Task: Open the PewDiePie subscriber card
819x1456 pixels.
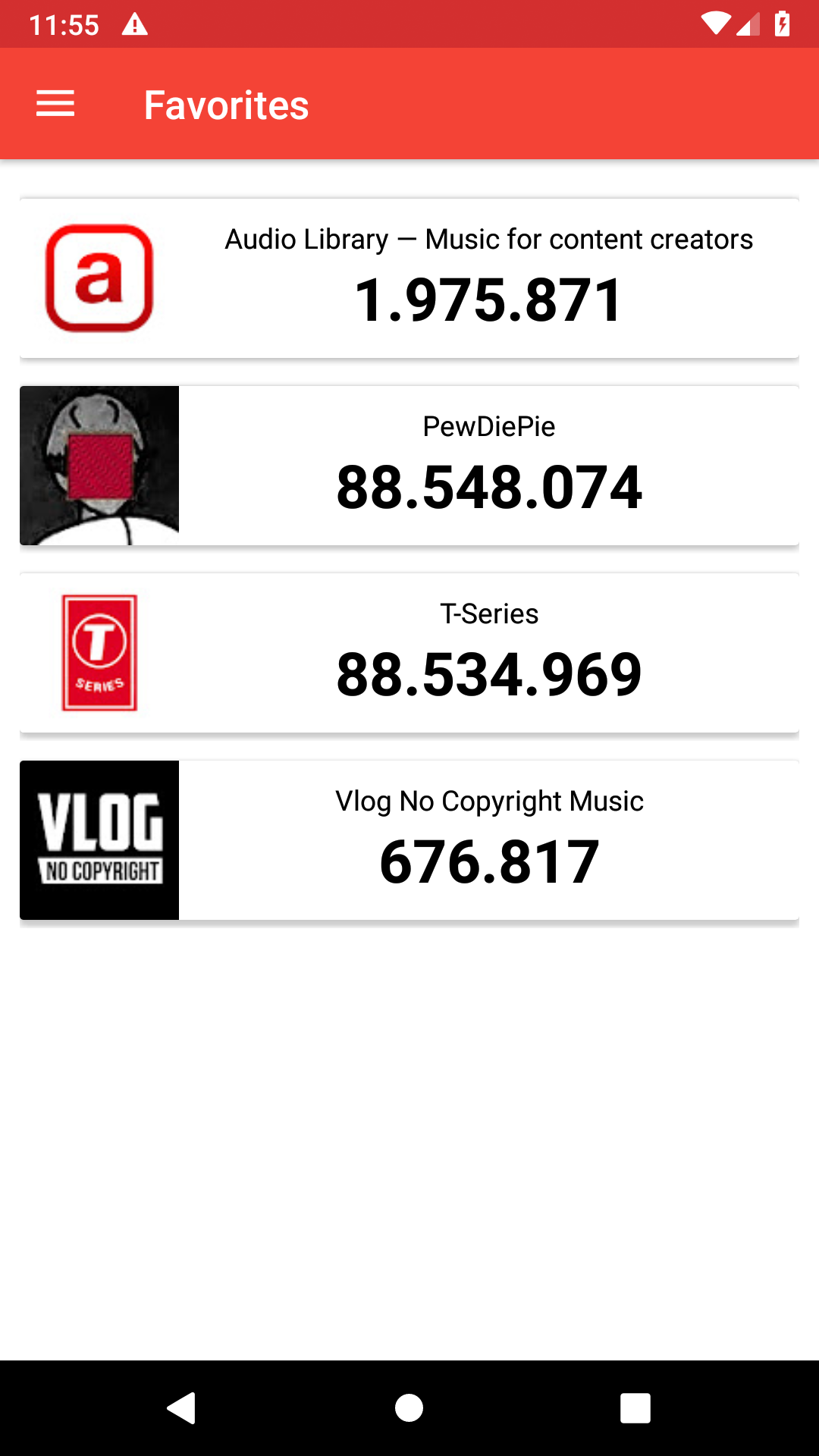Action: tap(409, 466)
